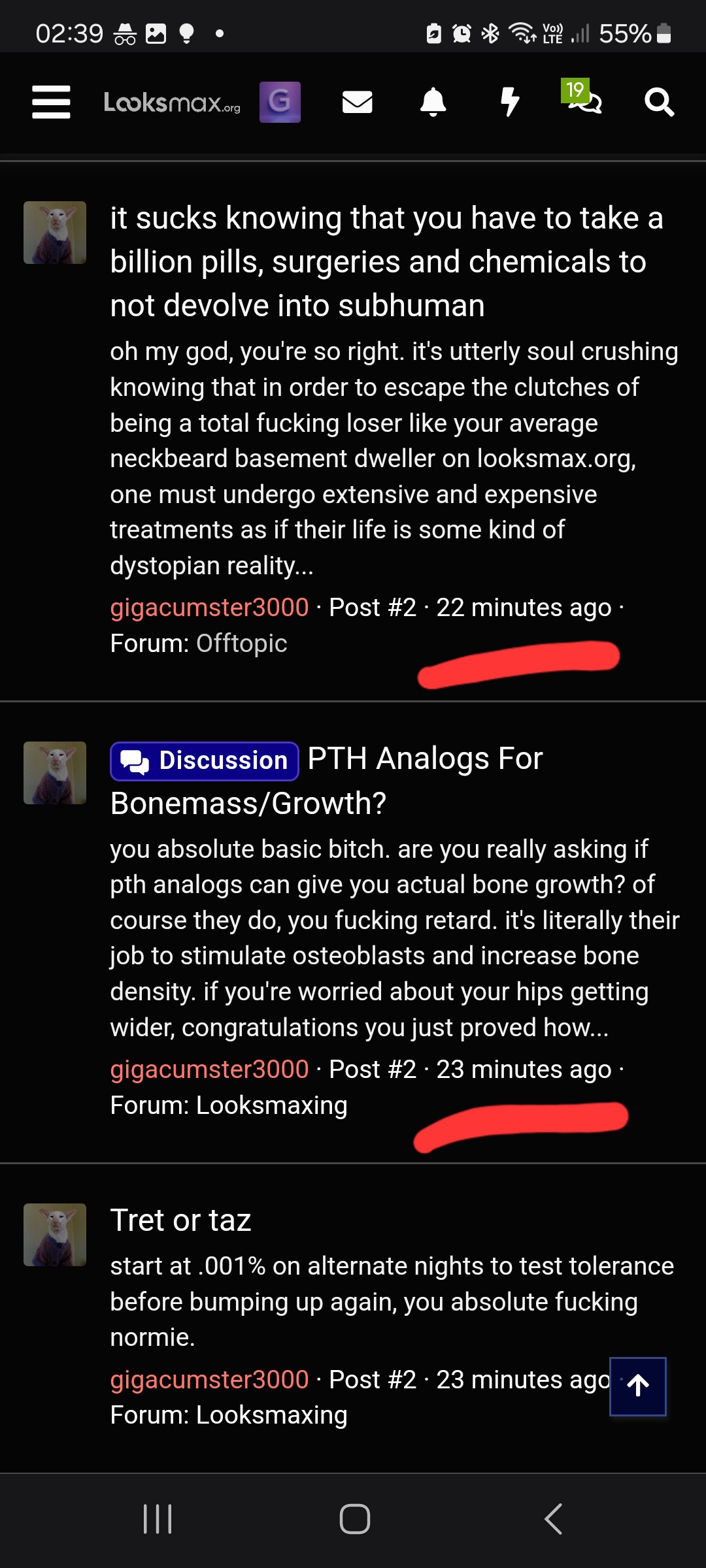Open the PTH Analogs For Bonemass/Growth thread
Screen dimensions: 706x1568
[425, 760]
